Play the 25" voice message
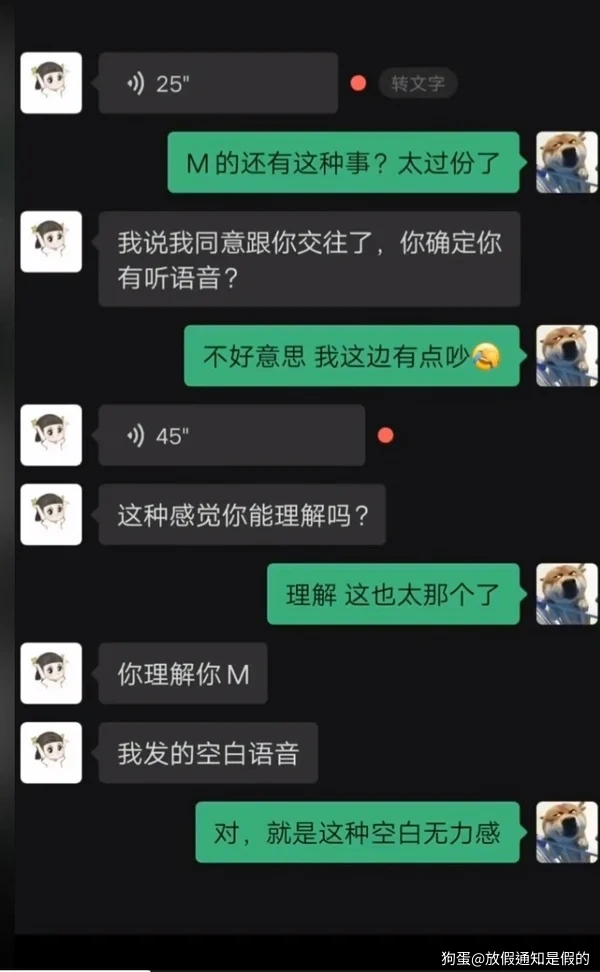Screen dimensions: 600x972 217,83
